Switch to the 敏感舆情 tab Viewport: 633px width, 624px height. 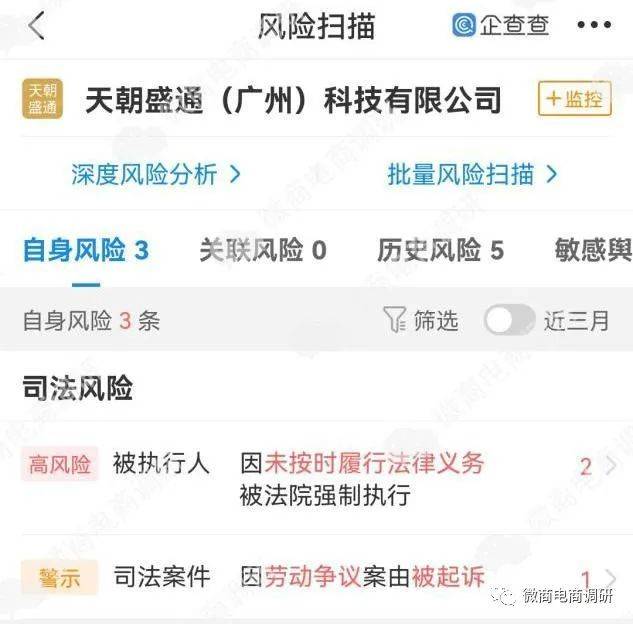[x=594, y=250]
